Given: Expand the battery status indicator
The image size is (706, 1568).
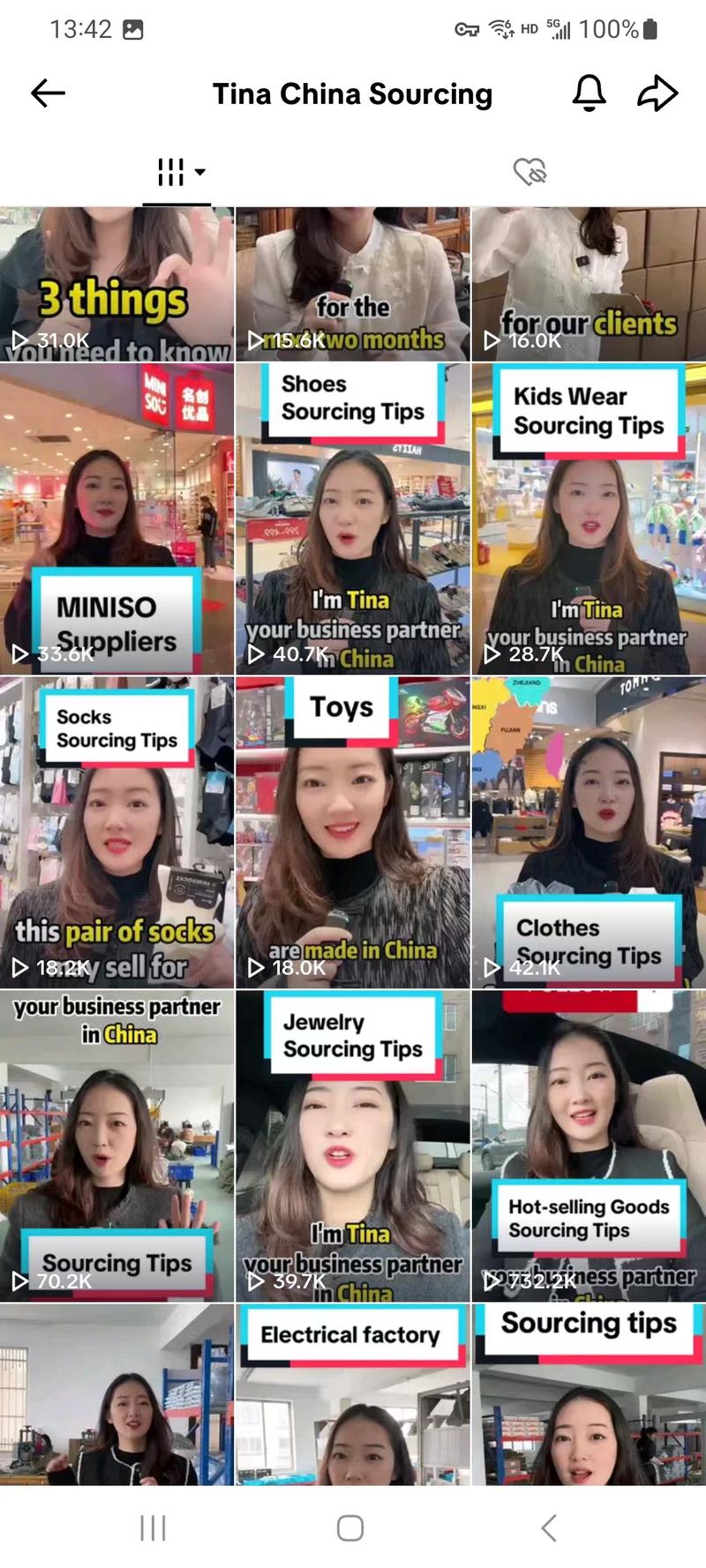Looking at the screenshot, I should coord(650,29).
